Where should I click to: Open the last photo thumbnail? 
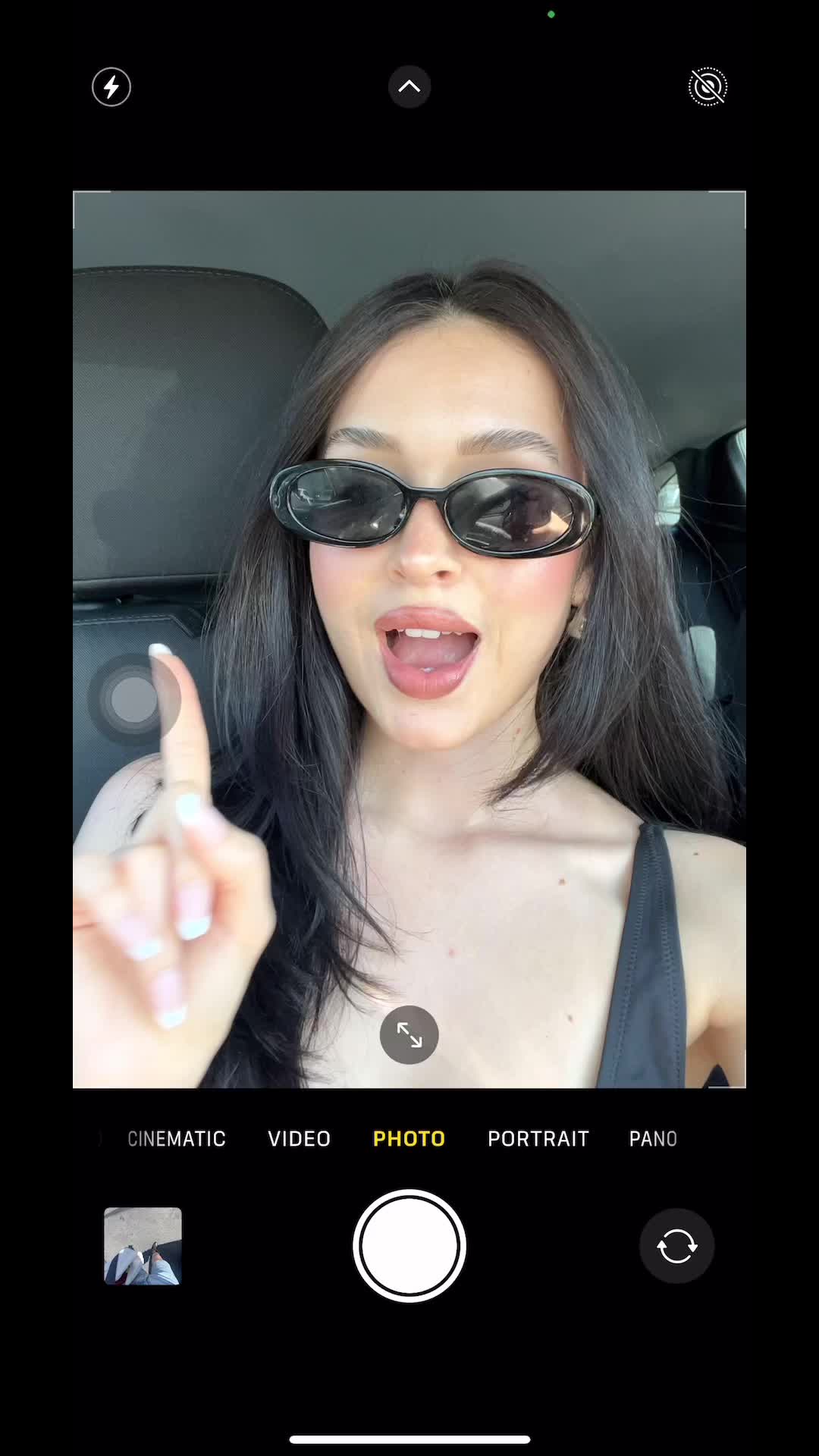[x=143, y=1246]
